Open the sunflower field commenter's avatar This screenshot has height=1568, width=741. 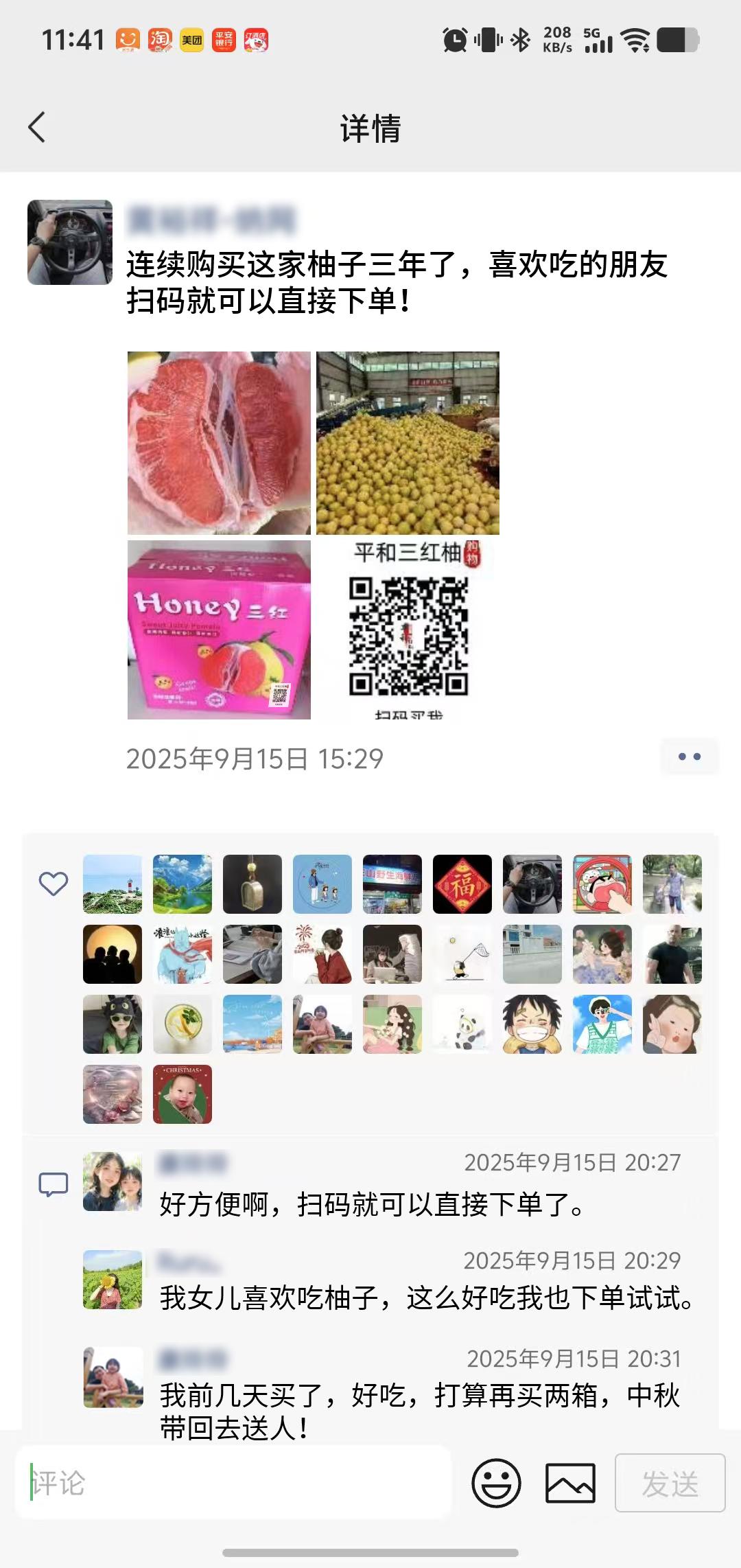pyautogui.click(x=113, y=1280)
